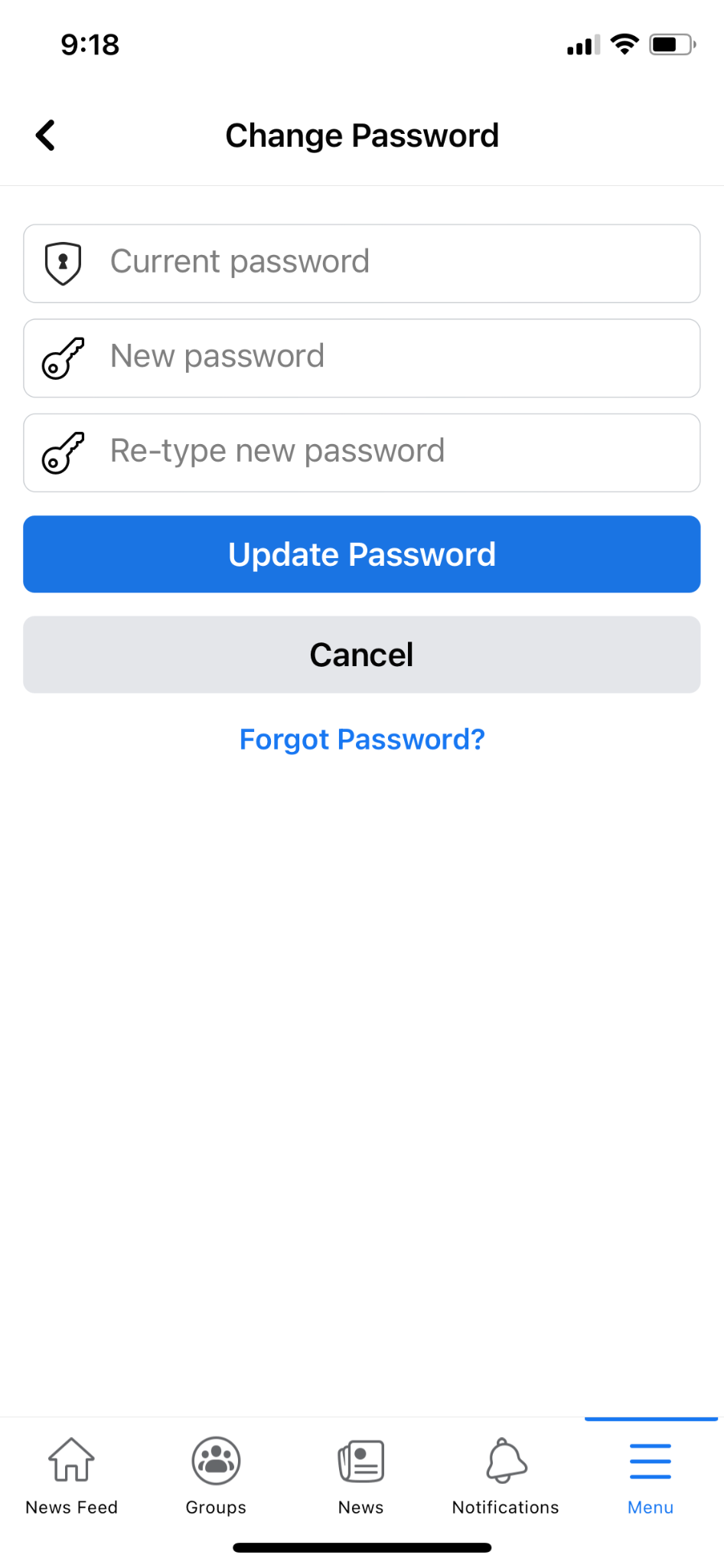Image resolution: width=724 pixels, height=1568 pixels.
Task: Open the Forgot Password link
Action: [x=361, y=738]
